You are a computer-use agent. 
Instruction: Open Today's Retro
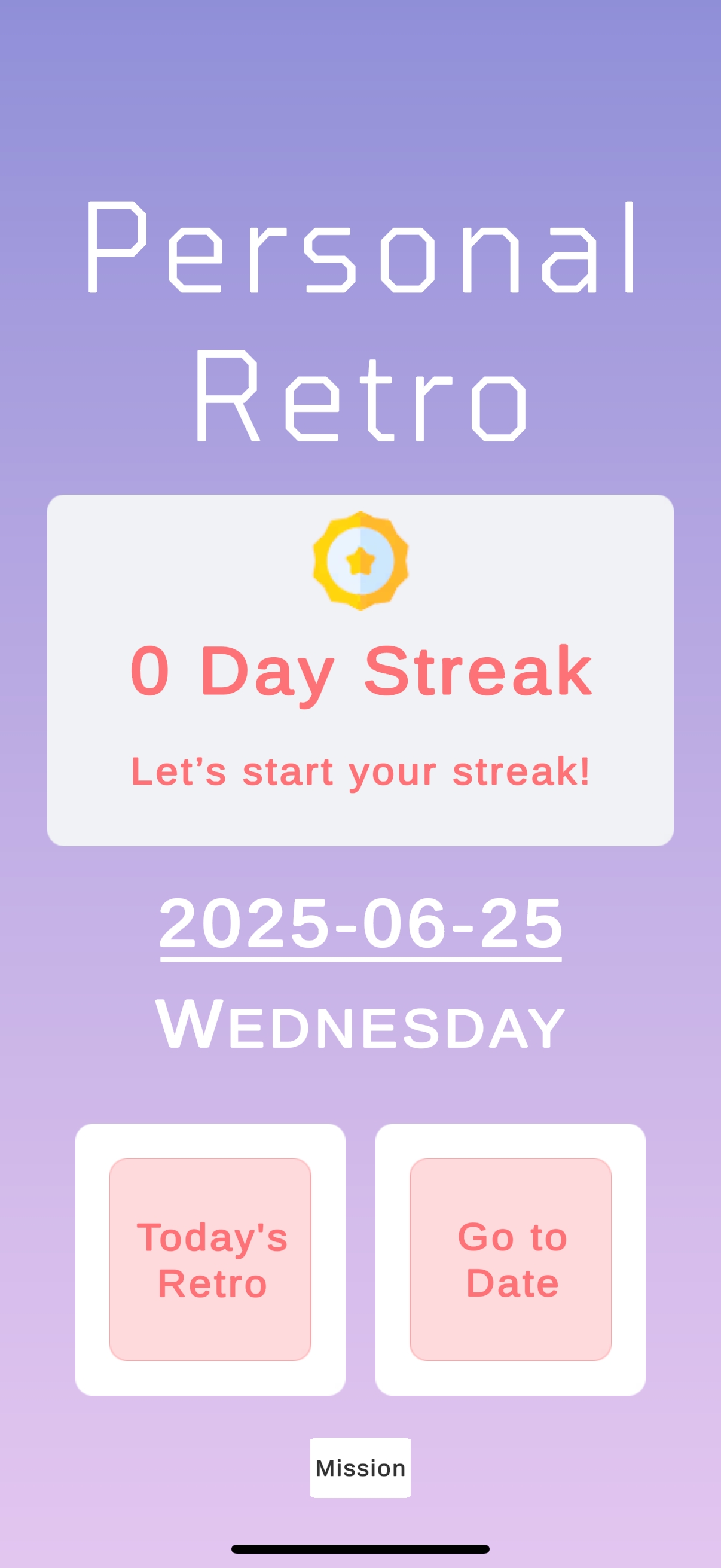point(210,1259)
